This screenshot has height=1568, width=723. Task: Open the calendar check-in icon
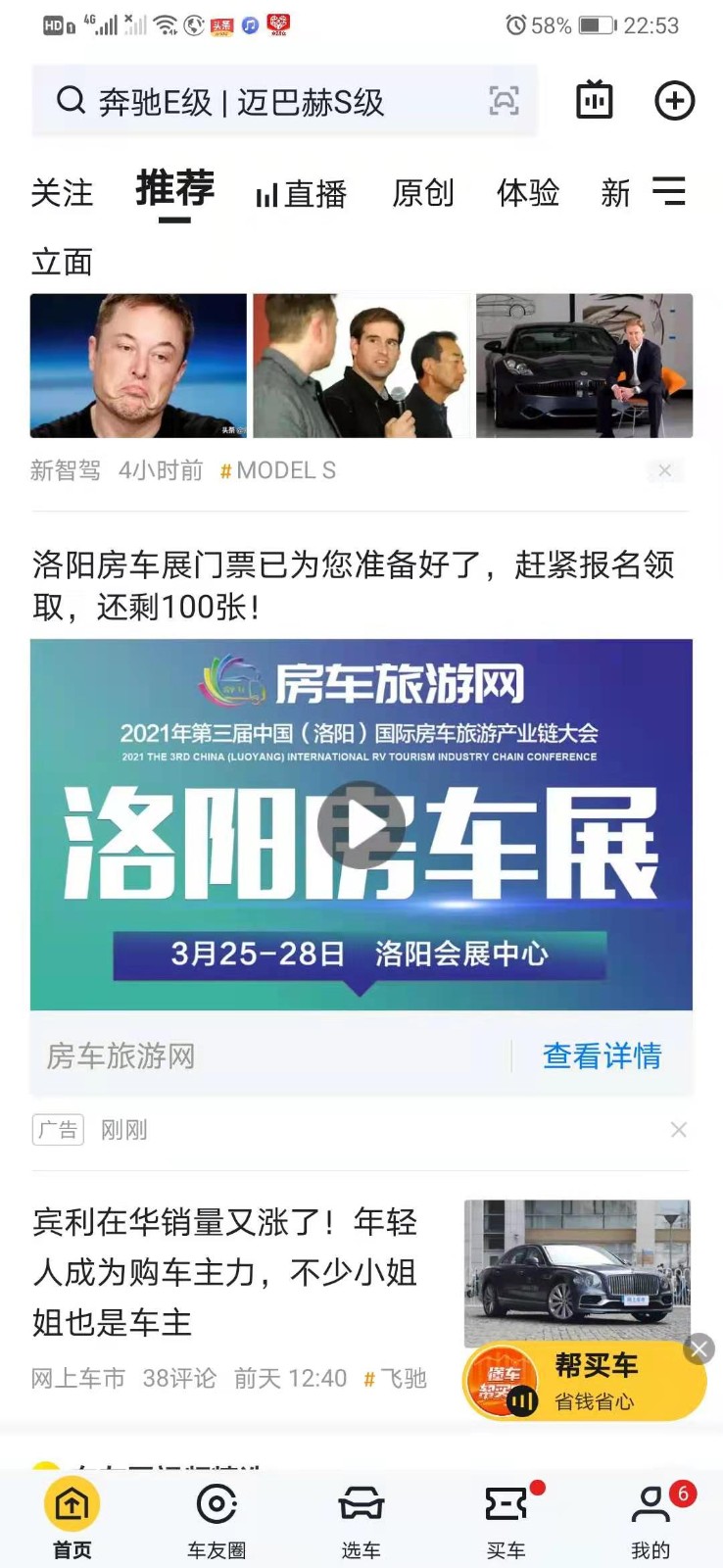595,100
